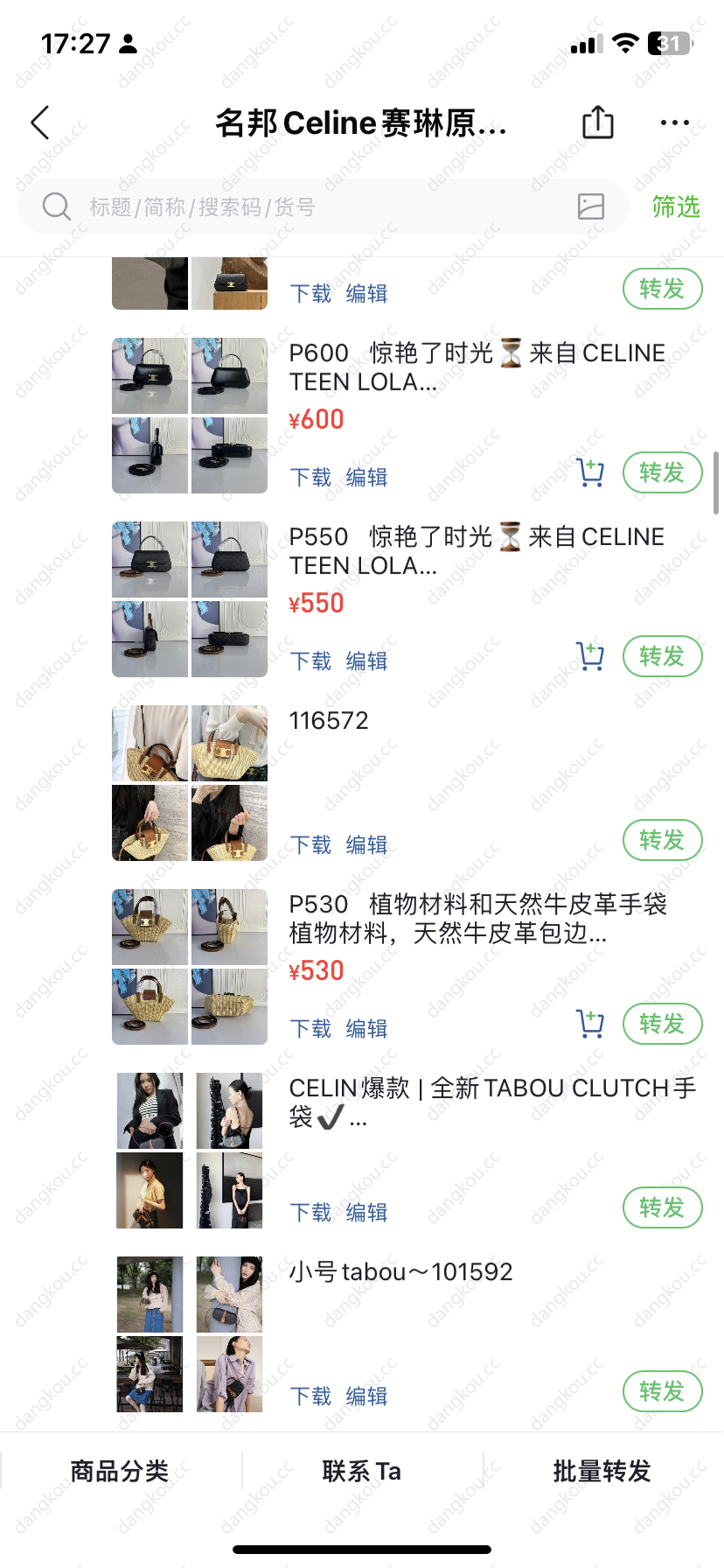Tap 下载 for the P550 Teen Lola item

coord(310,661)
